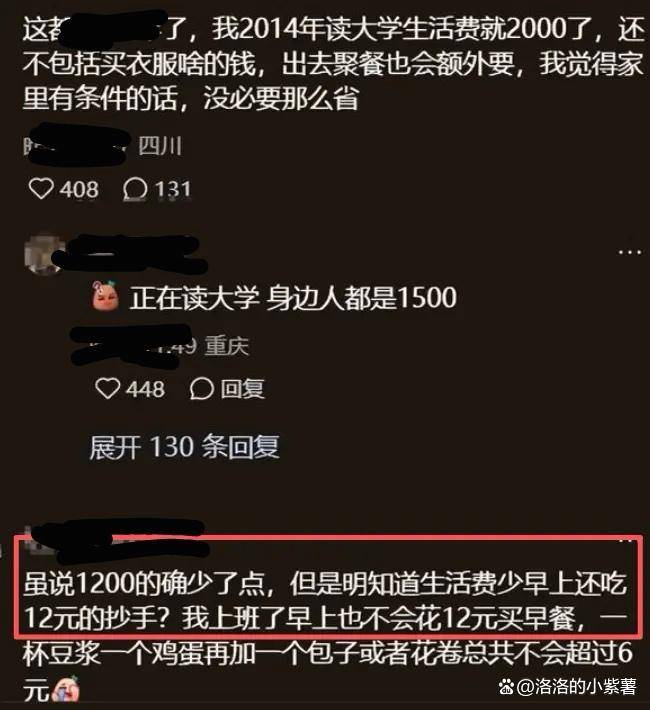Open the 131 replies bubble icon

(x=134, y=188)
